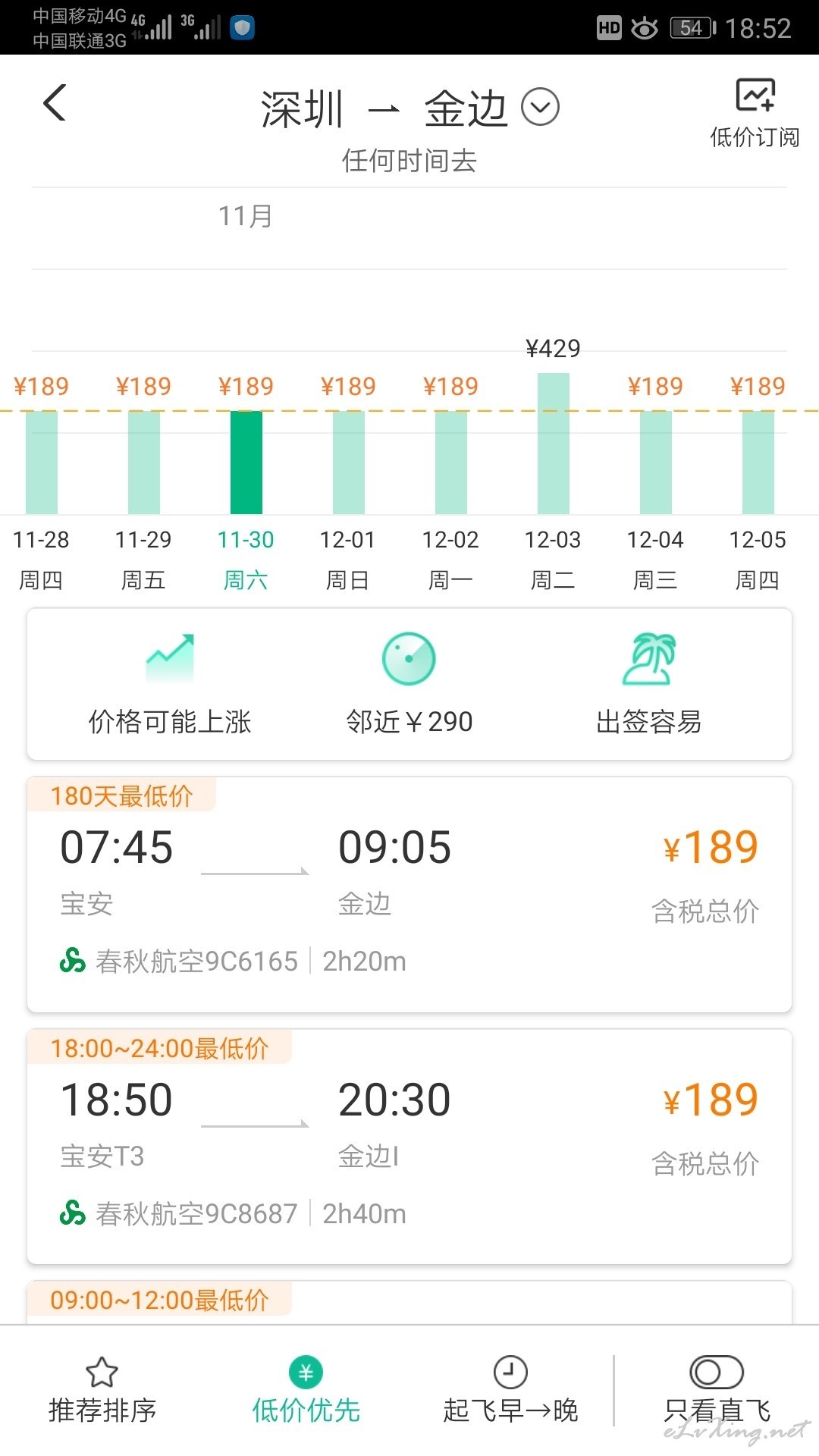Open the 09:00~12:00最低价 flight card

pyautogui.click(x=409, y=1303)
